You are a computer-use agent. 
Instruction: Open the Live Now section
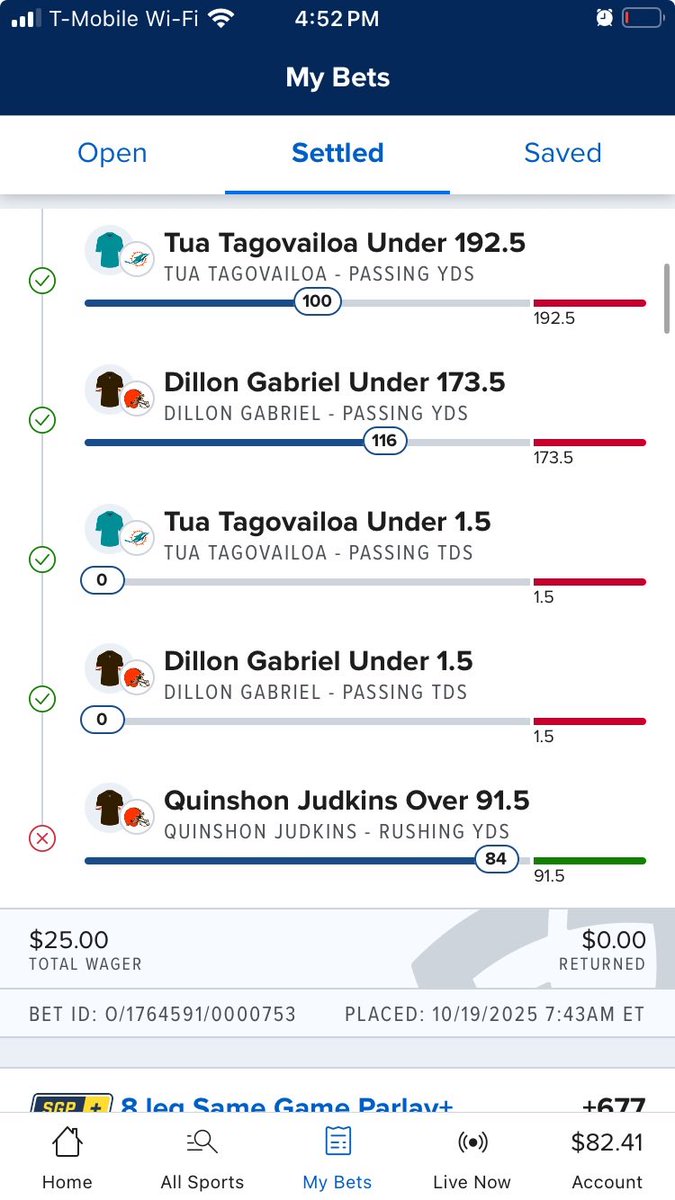472,1158
